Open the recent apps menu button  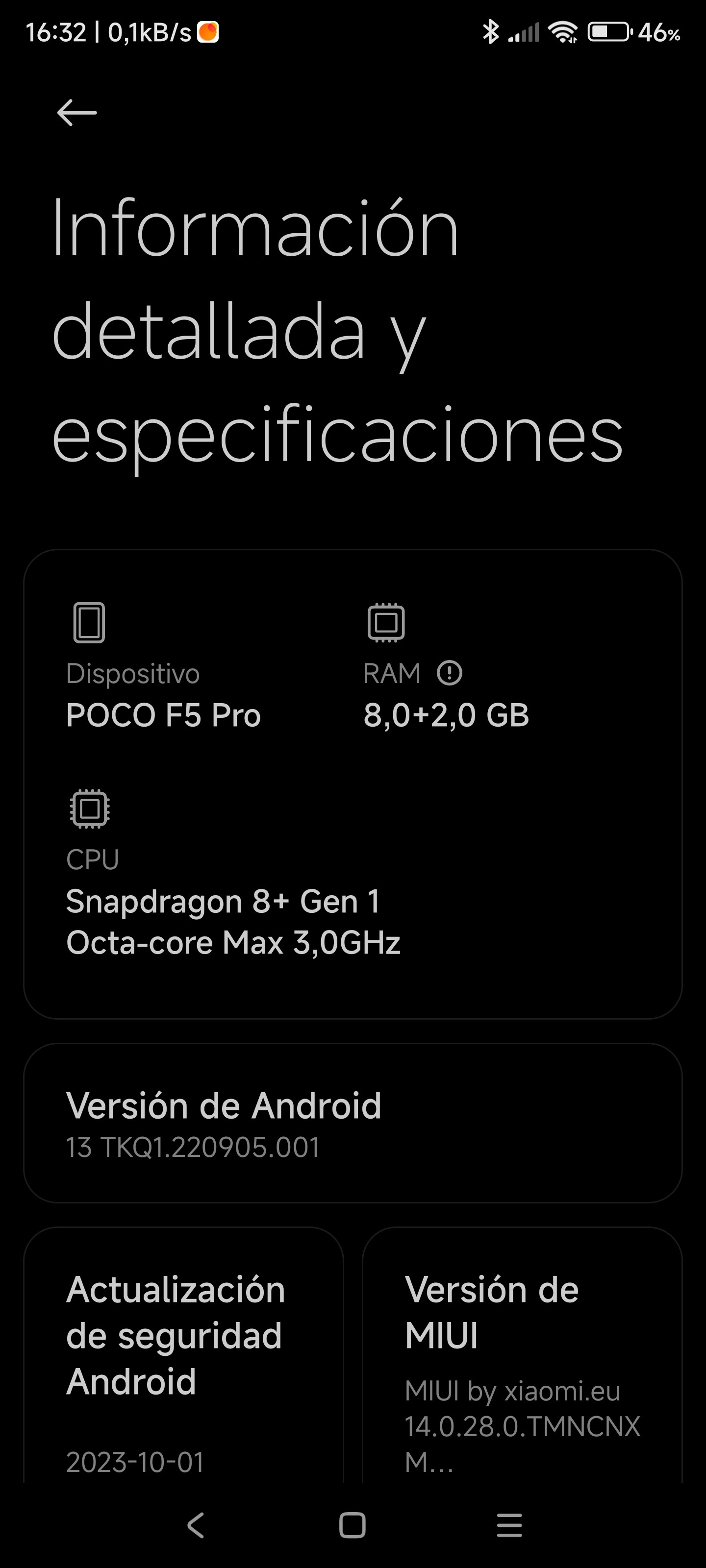tap(509, 1525)
